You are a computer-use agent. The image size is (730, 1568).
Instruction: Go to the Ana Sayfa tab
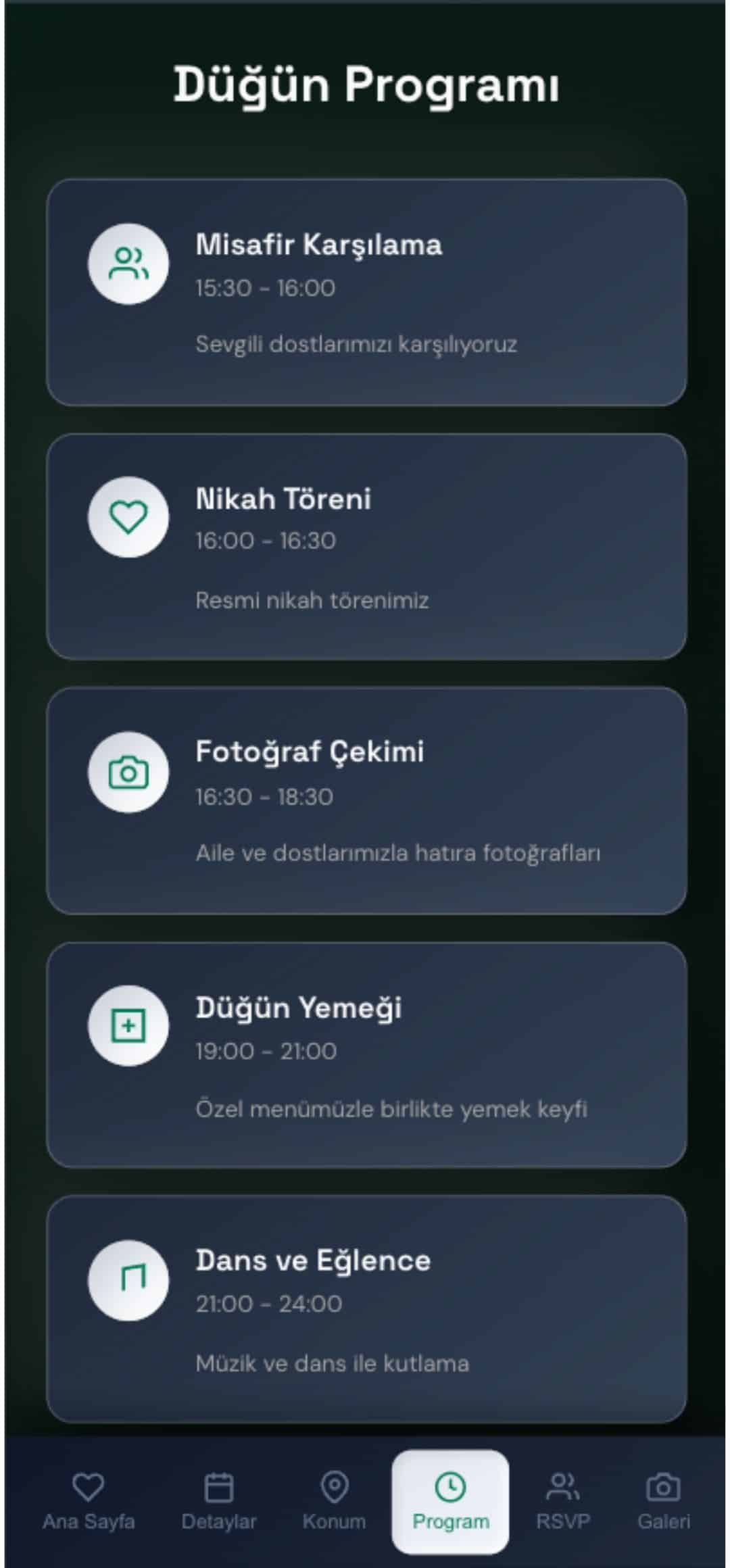89,1501
